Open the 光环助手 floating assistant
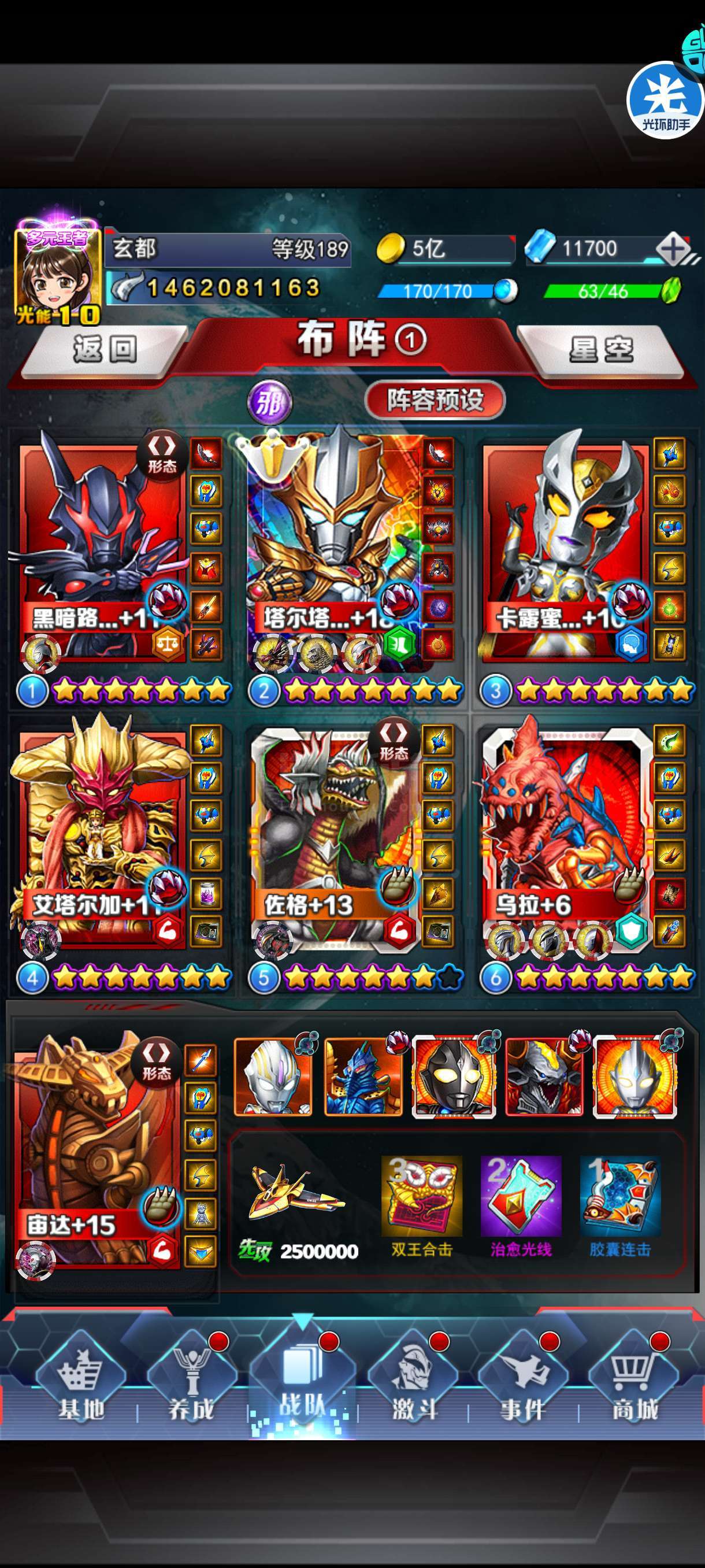This screenshot has height=1568, width=705. click(x=665, y=101)
